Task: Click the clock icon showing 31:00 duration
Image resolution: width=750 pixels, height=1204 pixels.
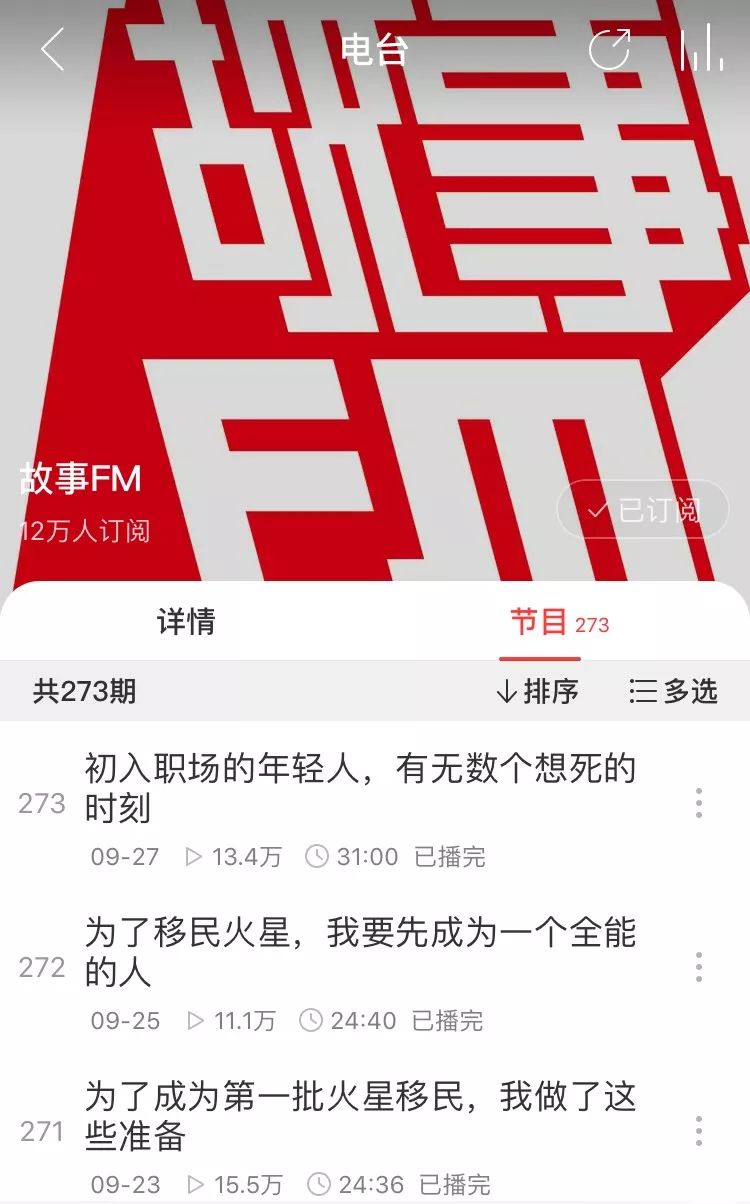Action: click(x=318, y=856)
